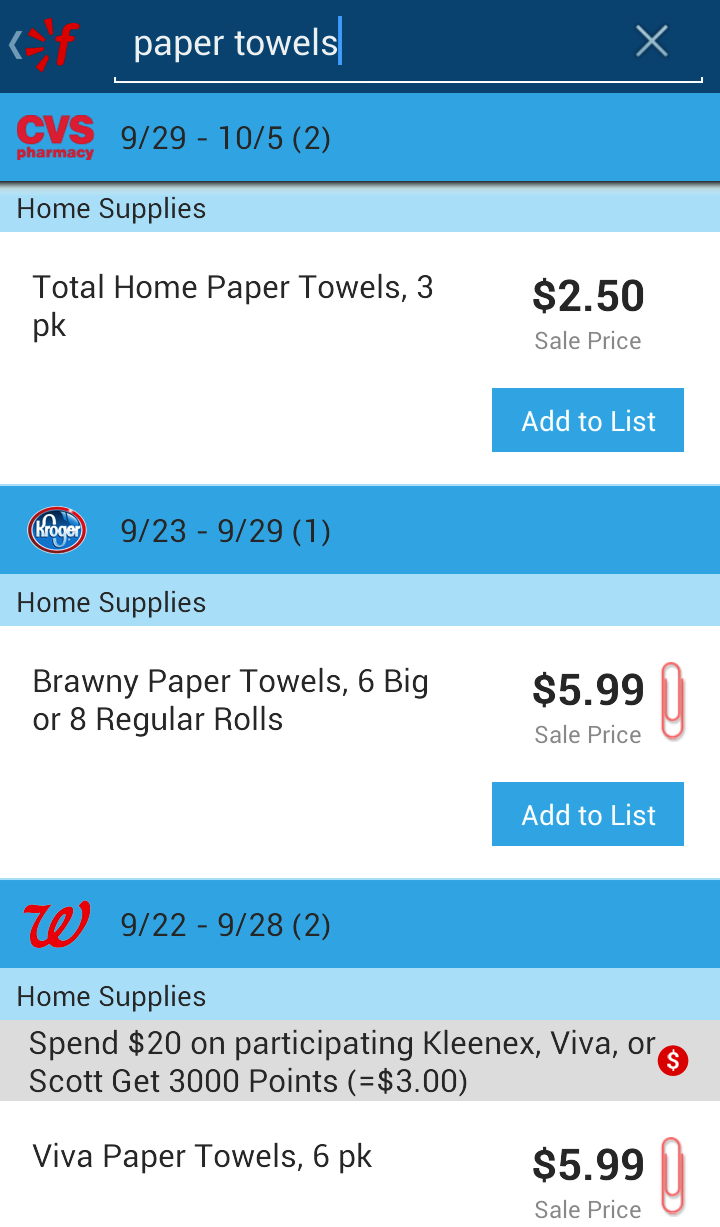Add Total Home Paper Towels to list
This screenshot has width=720, height=1227.
[588, 421]
